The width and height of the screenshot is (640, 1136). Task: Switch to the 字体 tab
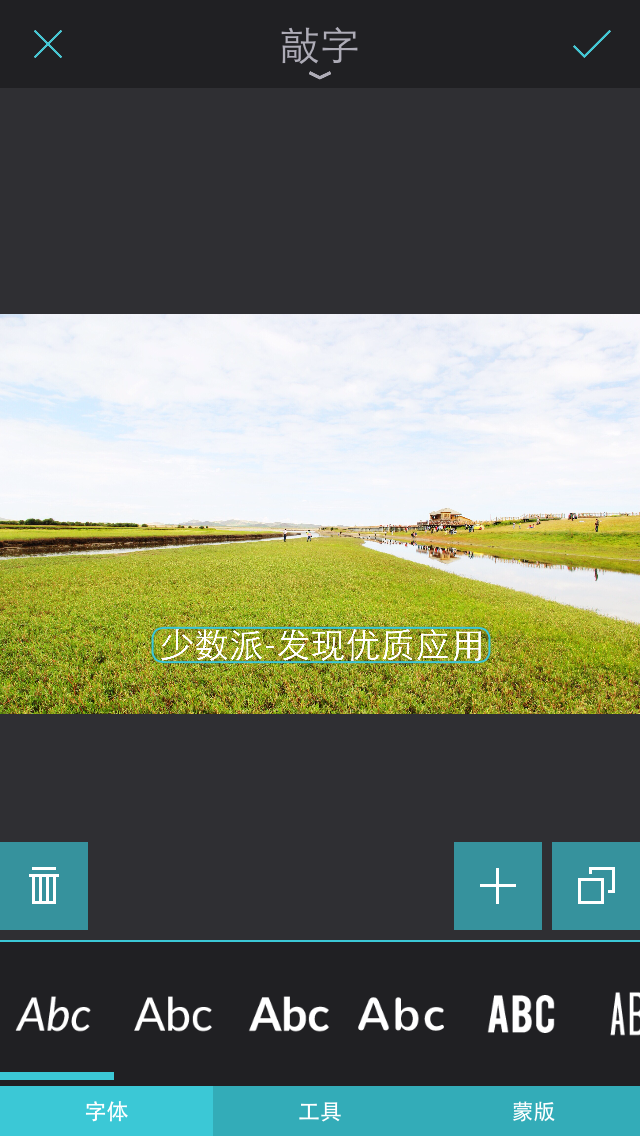coord(106,1111)
